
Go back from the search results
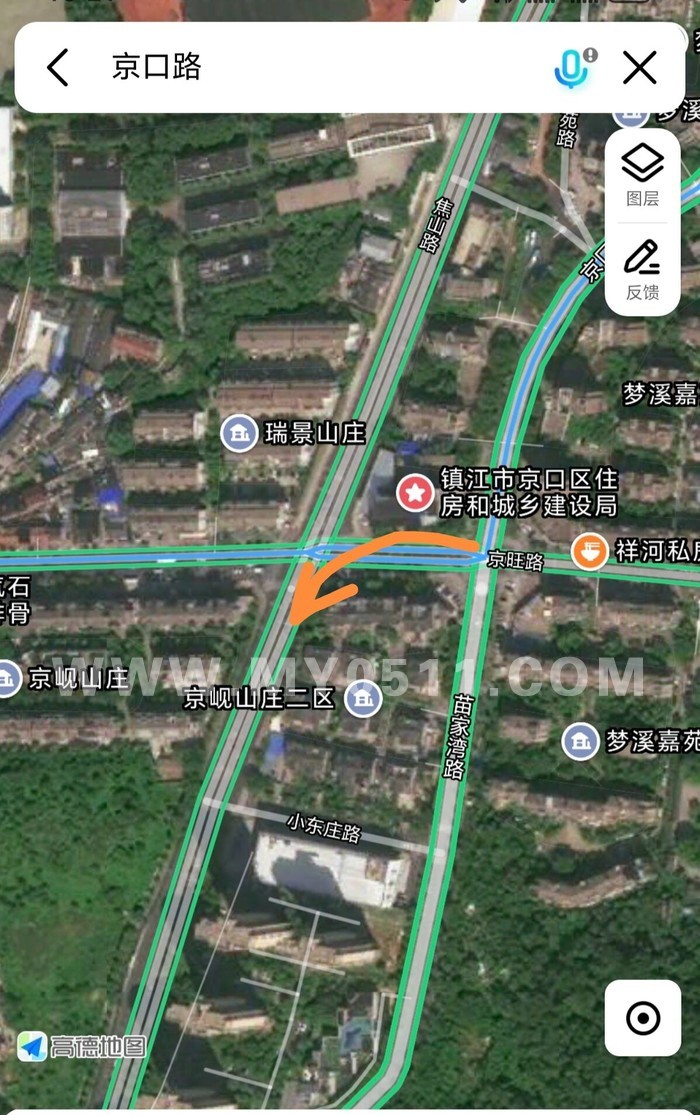[58, 68]
